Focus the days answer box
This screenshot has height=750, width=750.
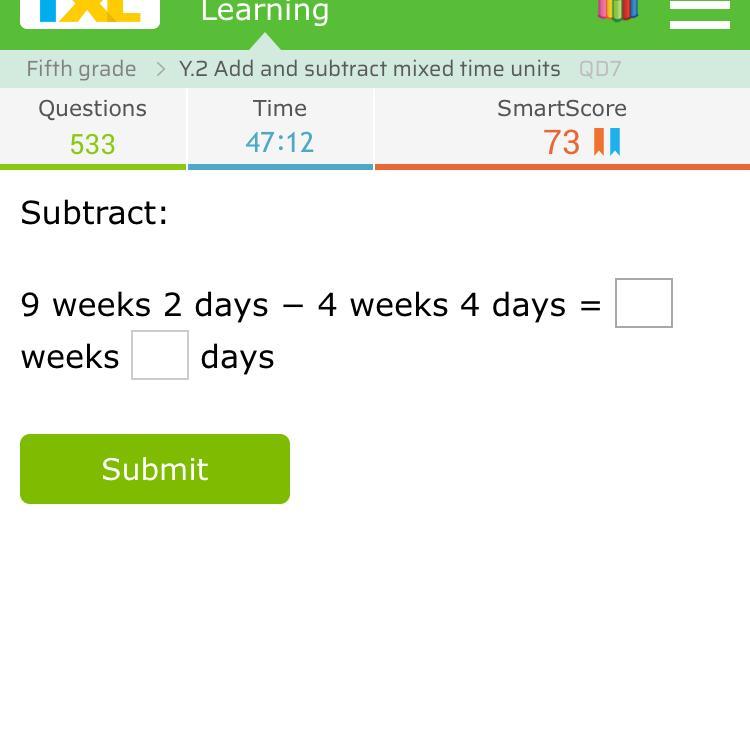coord(160,355)
